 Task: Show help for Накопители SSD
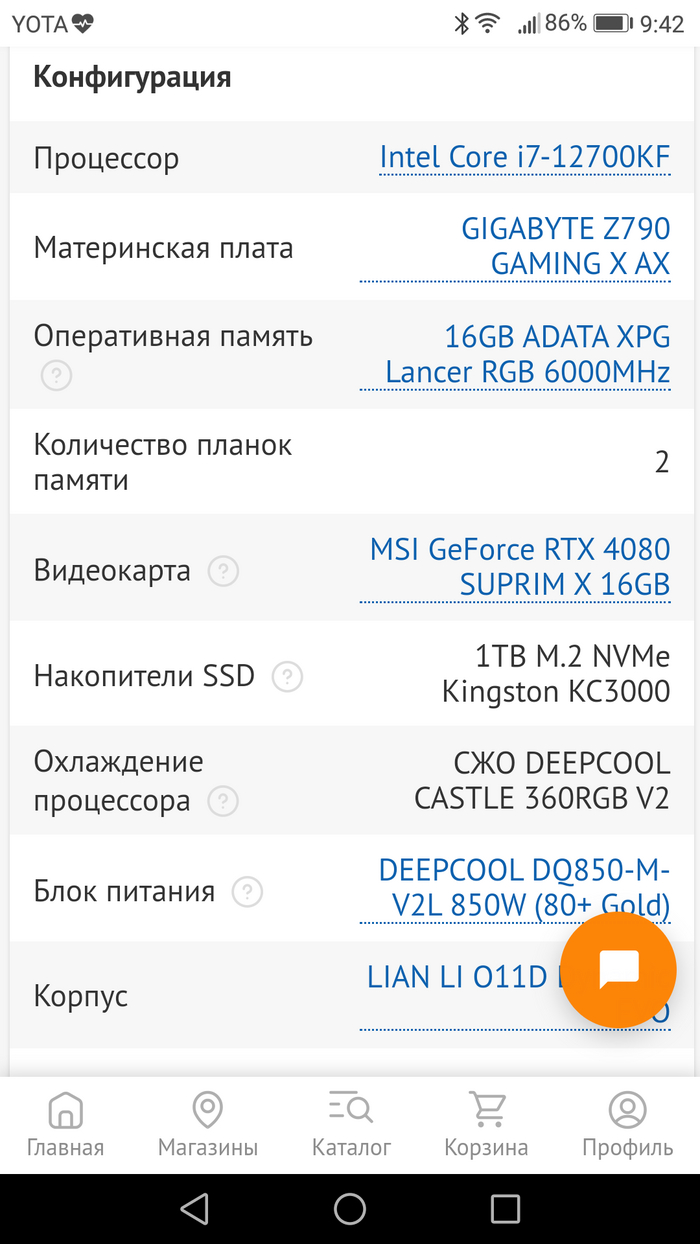[x=287, y=677]
